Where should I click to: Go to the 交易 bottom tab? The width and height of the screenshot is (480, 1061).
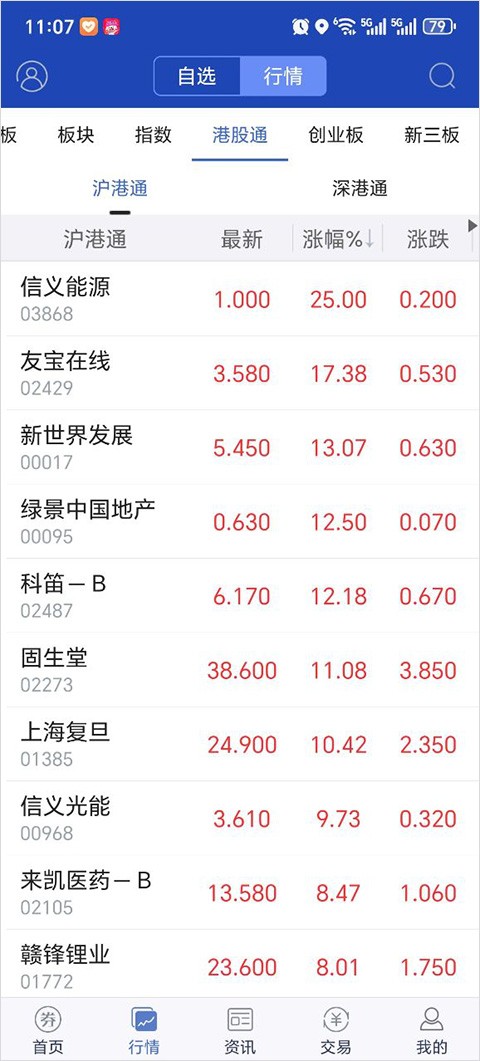point(336,1029)
